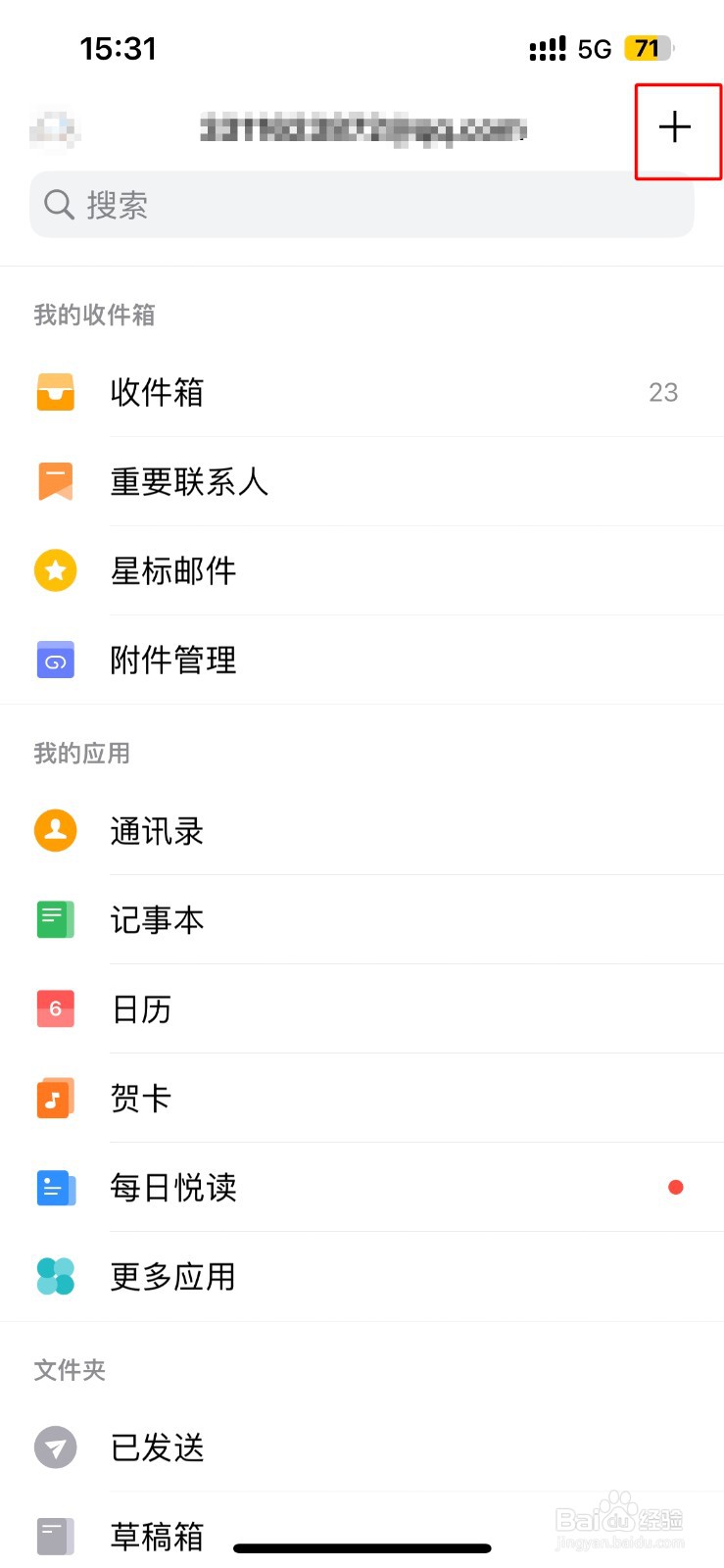The image size is (724, 1568).
Task: Tap the plus icon at top right
Action: tap(675, 127)
